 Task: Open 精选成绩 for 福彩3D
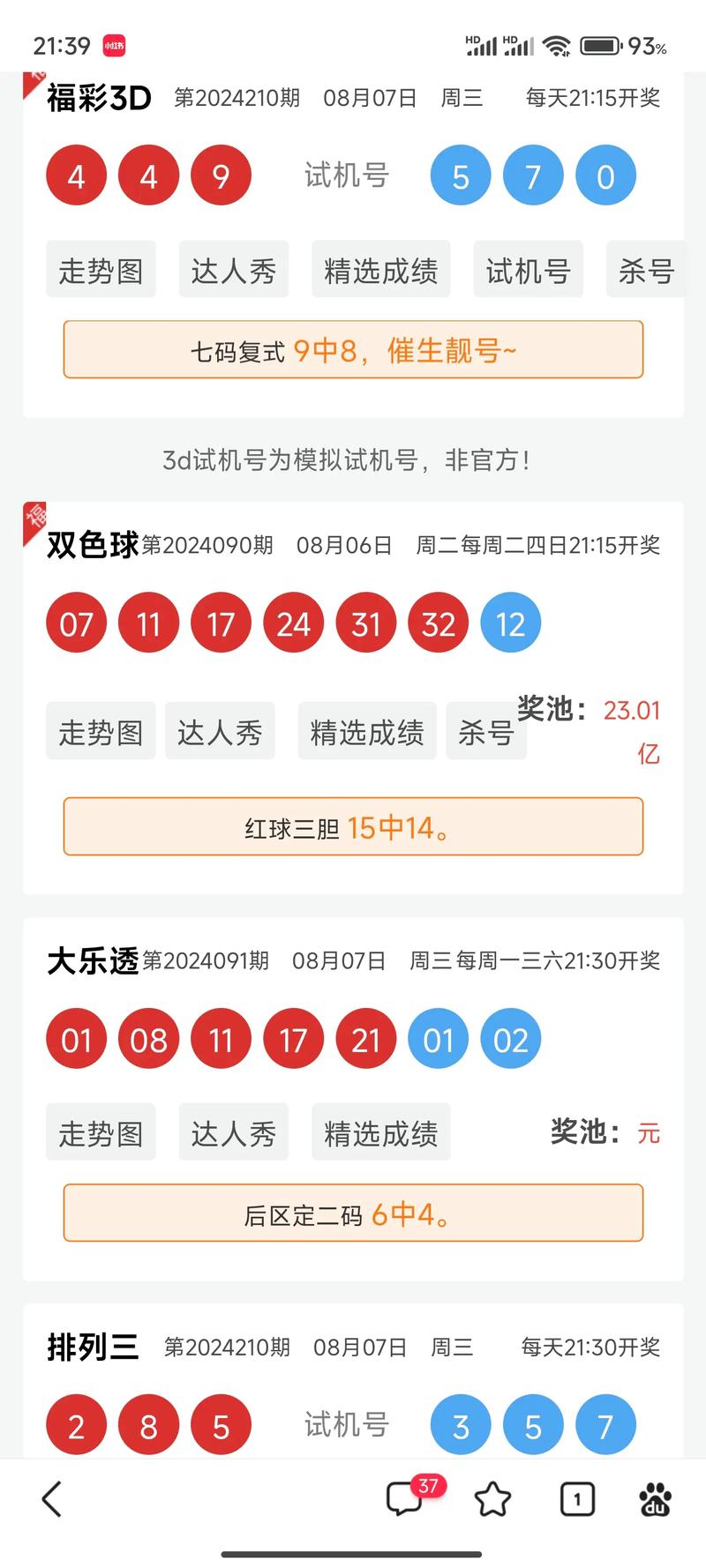point(380,270)
